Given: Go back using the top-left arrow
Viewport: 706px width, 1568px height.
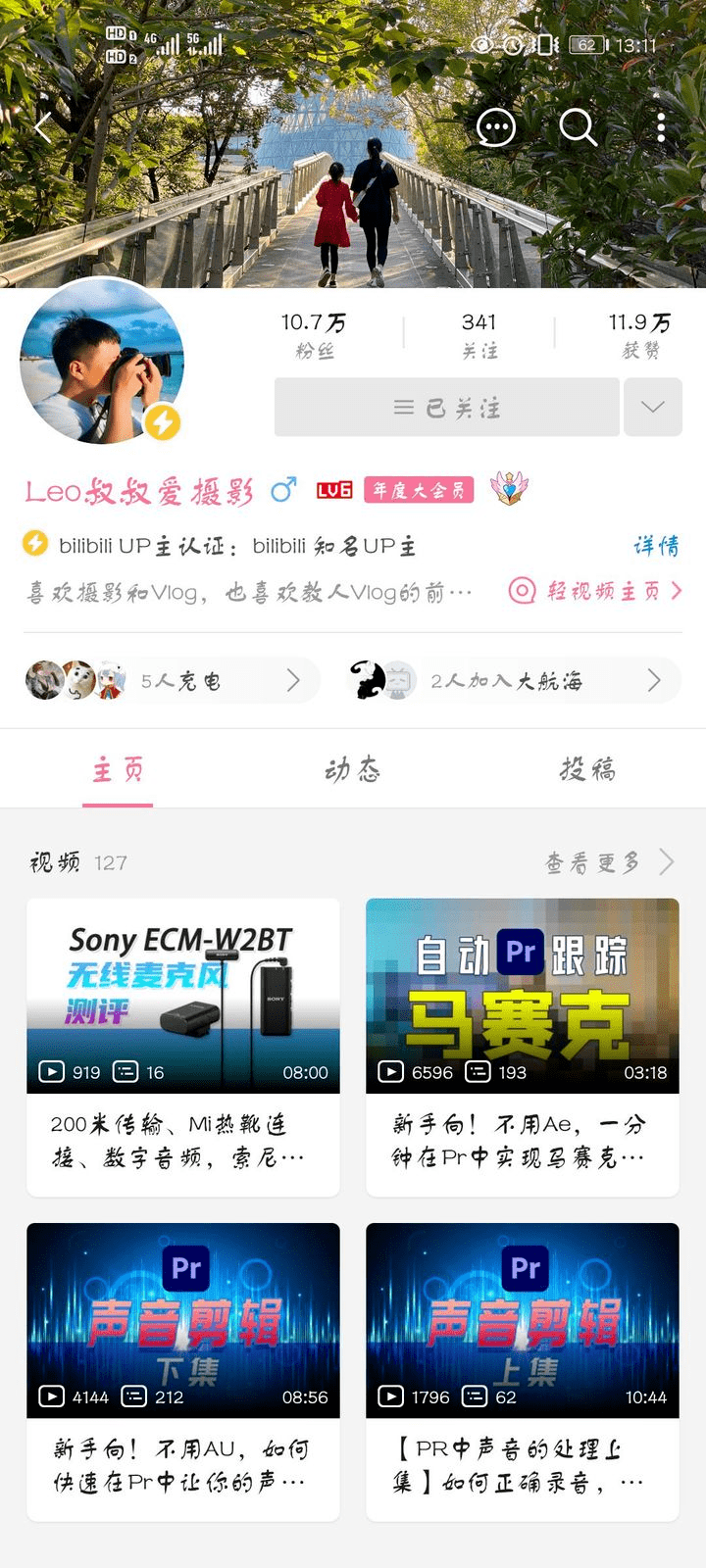Looking at the screenshot, I should point(43,127).
